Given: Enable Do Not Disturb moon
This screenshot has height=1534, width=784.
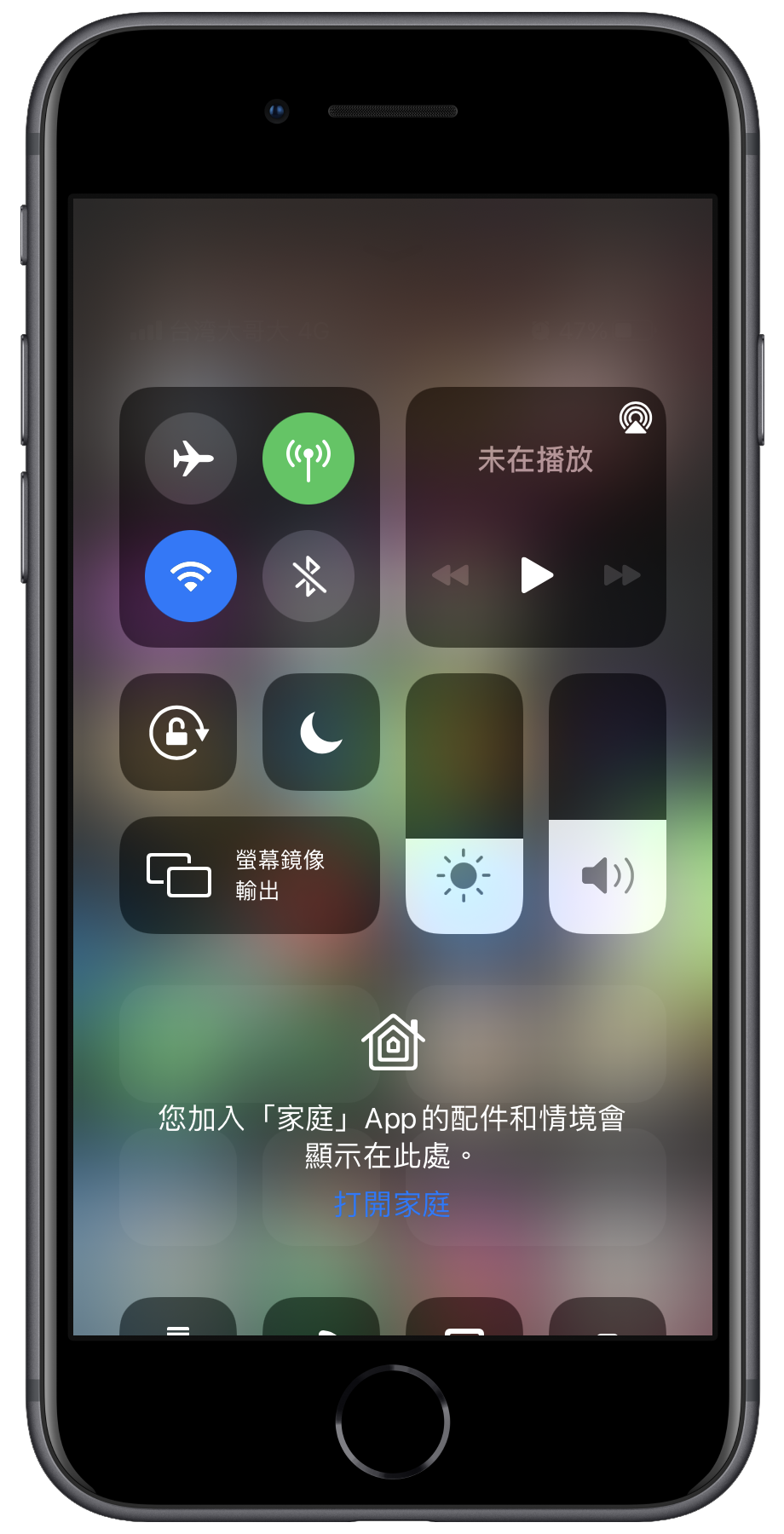Looking at the screenshot, I should [321, 732].
